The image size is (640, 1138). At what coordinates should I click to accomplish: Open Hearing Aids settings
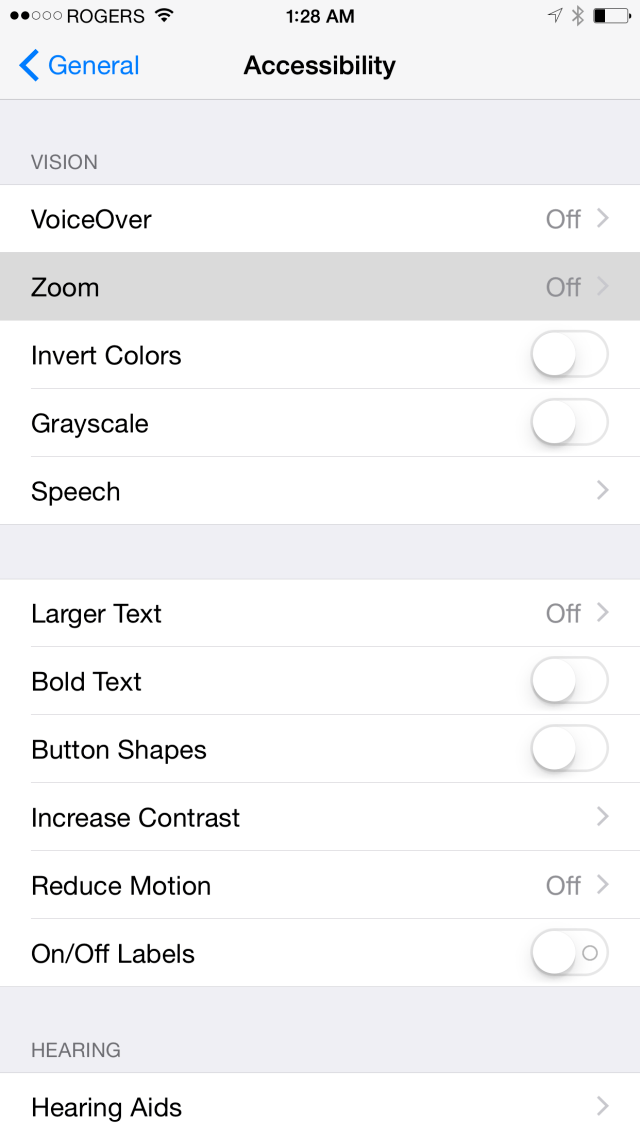pos(320,1107)
